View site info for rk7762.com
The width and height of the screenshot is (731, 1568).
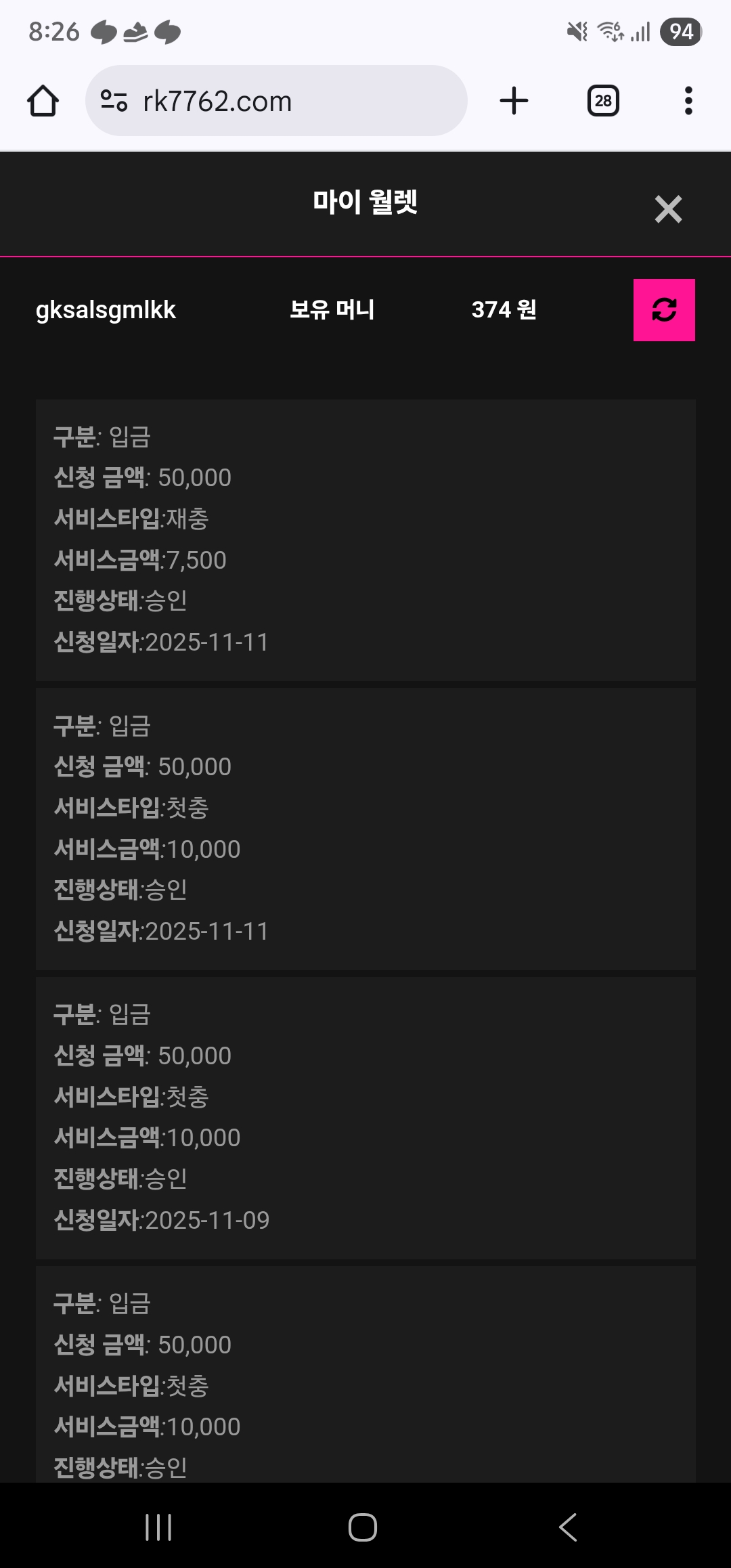(x=114, y=102)
